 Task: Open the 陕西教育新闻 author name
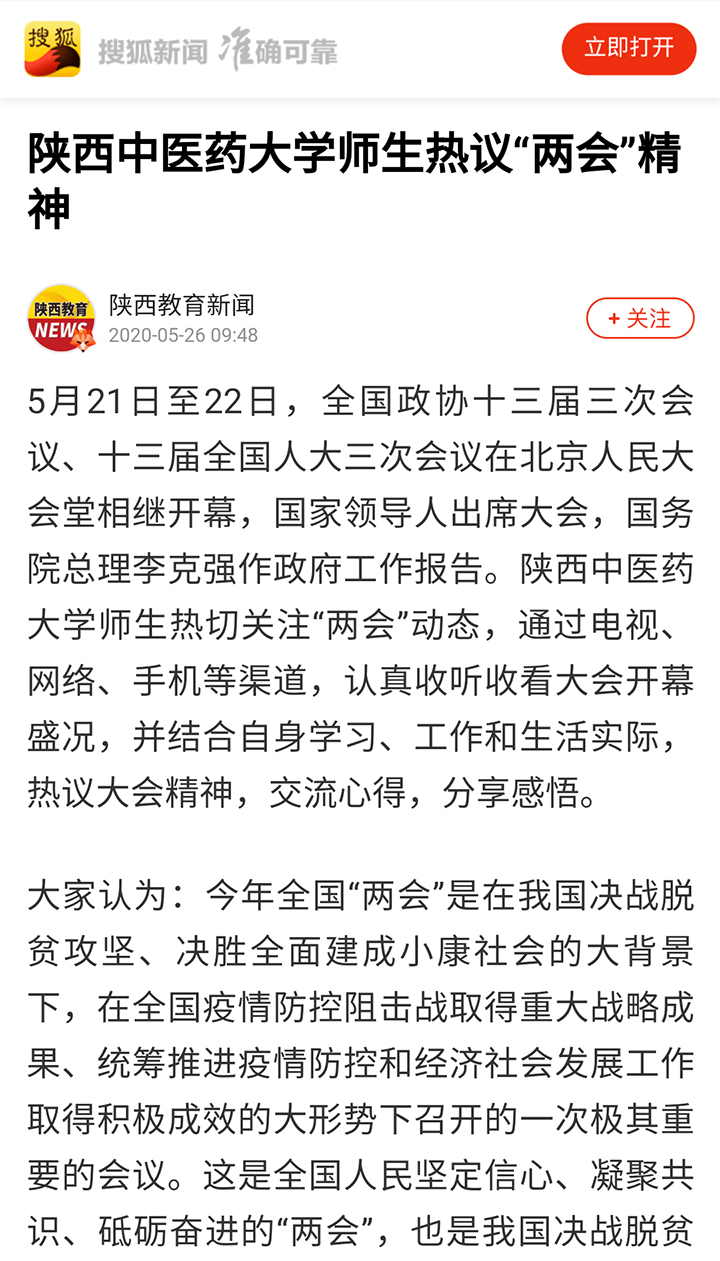(x=181, y=305)
